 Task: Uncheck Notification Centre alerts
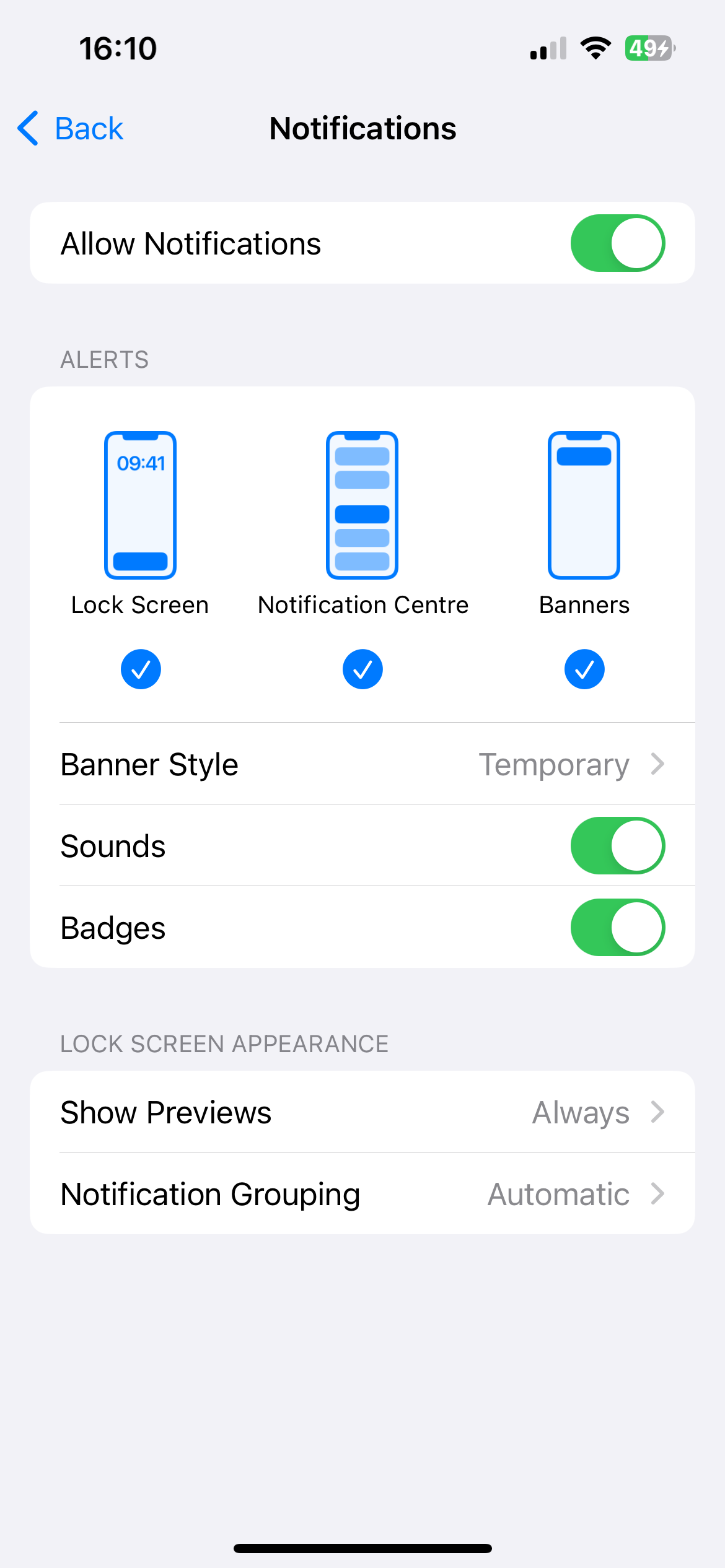(x=362, y=669)
